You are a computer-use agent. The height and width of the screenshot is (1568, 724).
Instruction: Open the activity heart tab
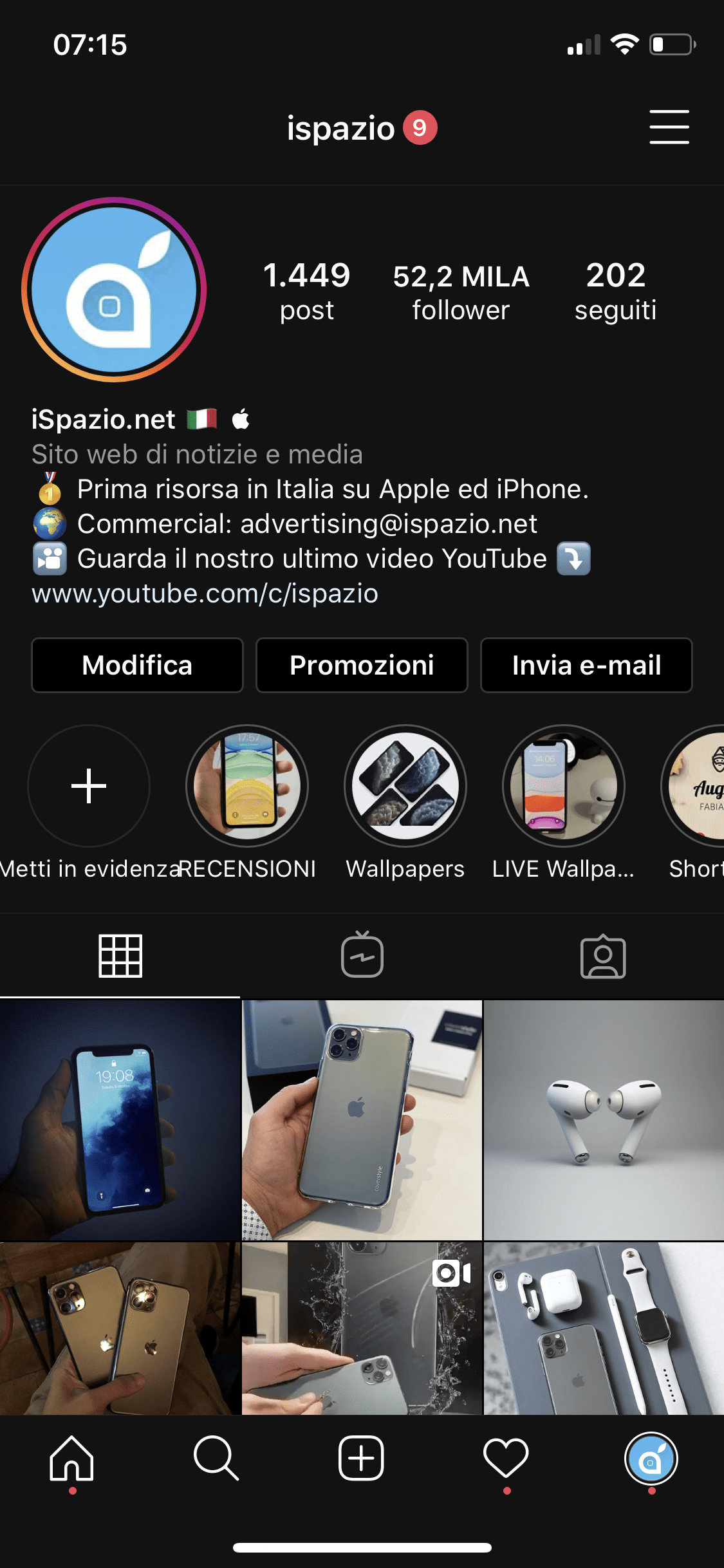tap(506, 1458)
